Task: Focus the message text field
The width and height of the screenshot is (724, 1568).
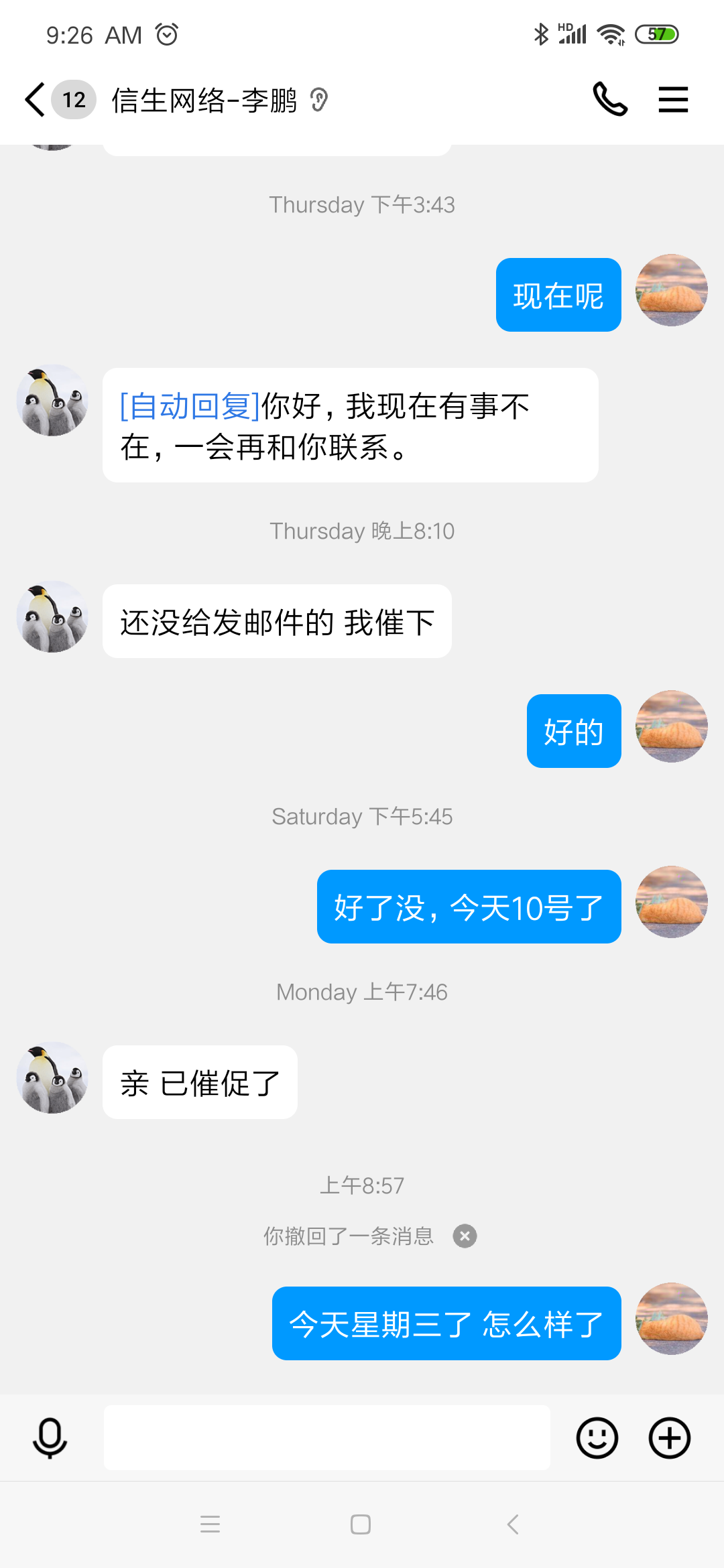Action: [x=326, y=1438]
